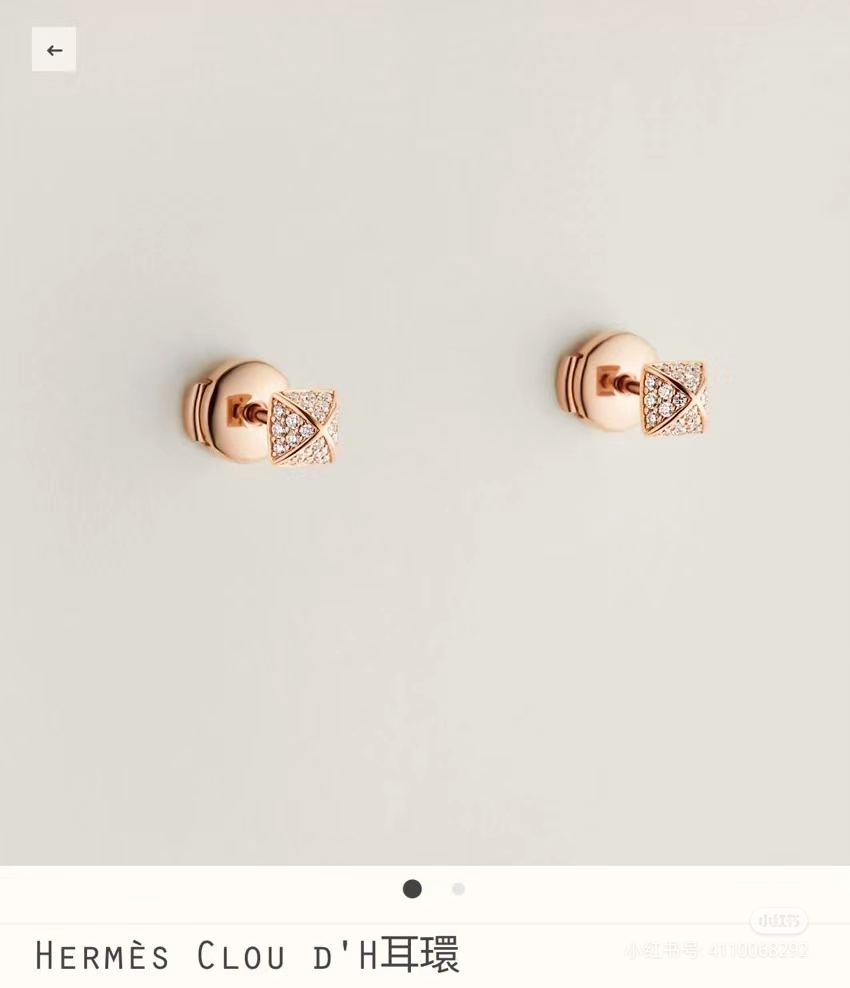850x988 pixels.
Task: Jump to the second image indicator dot
Action: 458,889
